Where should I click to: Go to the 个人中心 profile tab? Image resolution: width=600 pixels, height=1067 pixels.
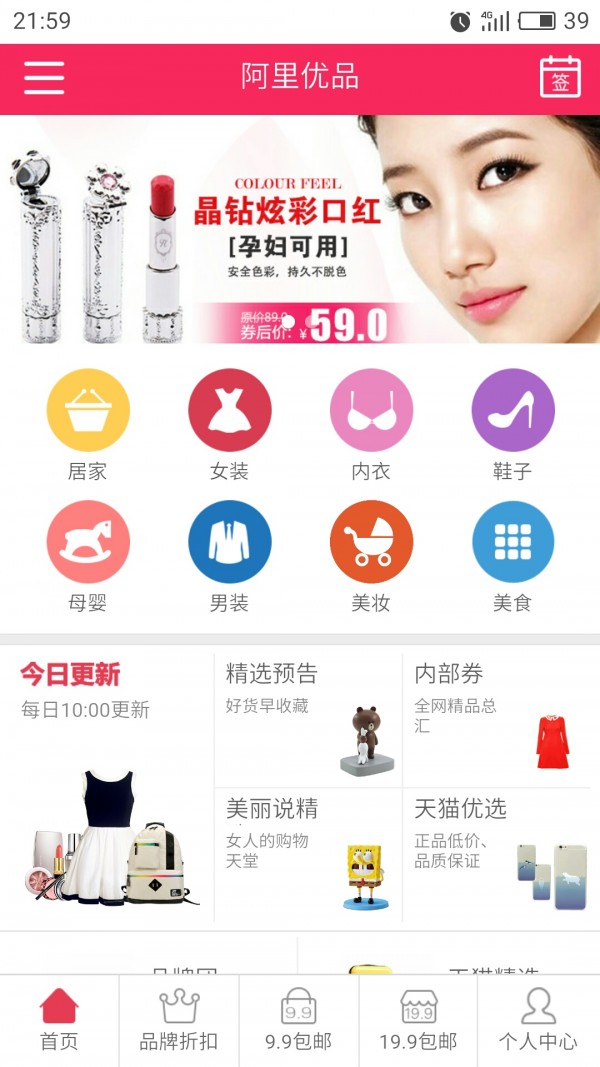pyautogui.click(x=538, y=1020)
